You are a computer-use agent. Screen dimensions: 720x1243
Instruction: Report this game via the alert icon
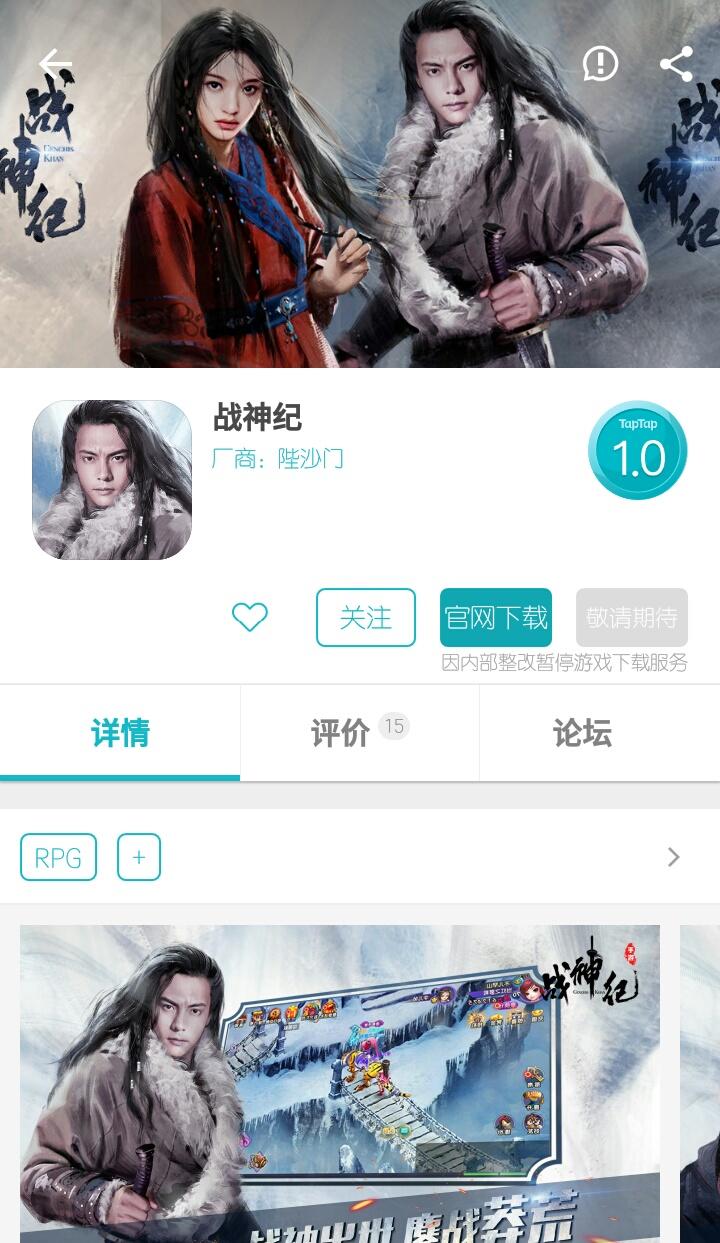pos(600,64)
